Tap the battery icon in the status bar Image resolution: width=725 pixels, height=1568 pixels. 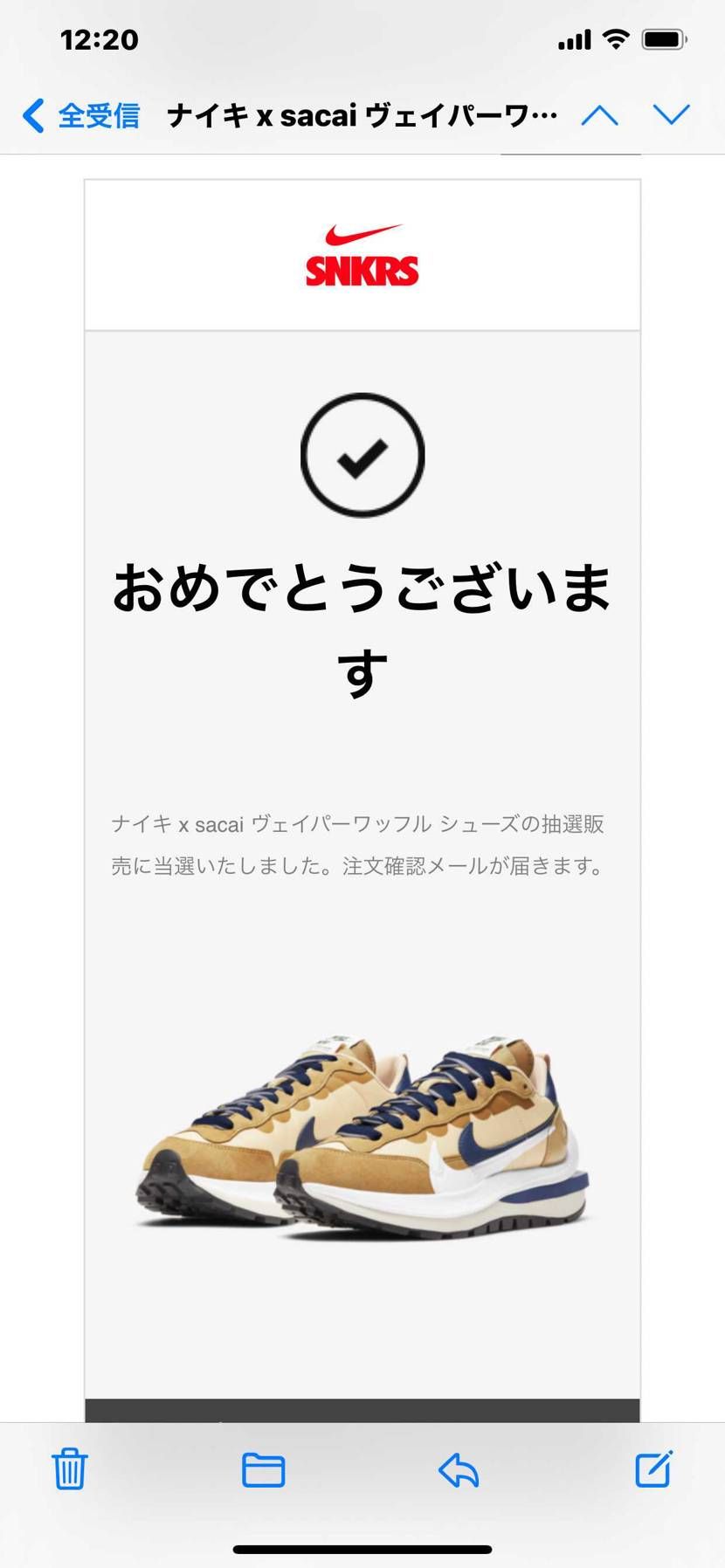pyautogui.click(x=661, y=38)
